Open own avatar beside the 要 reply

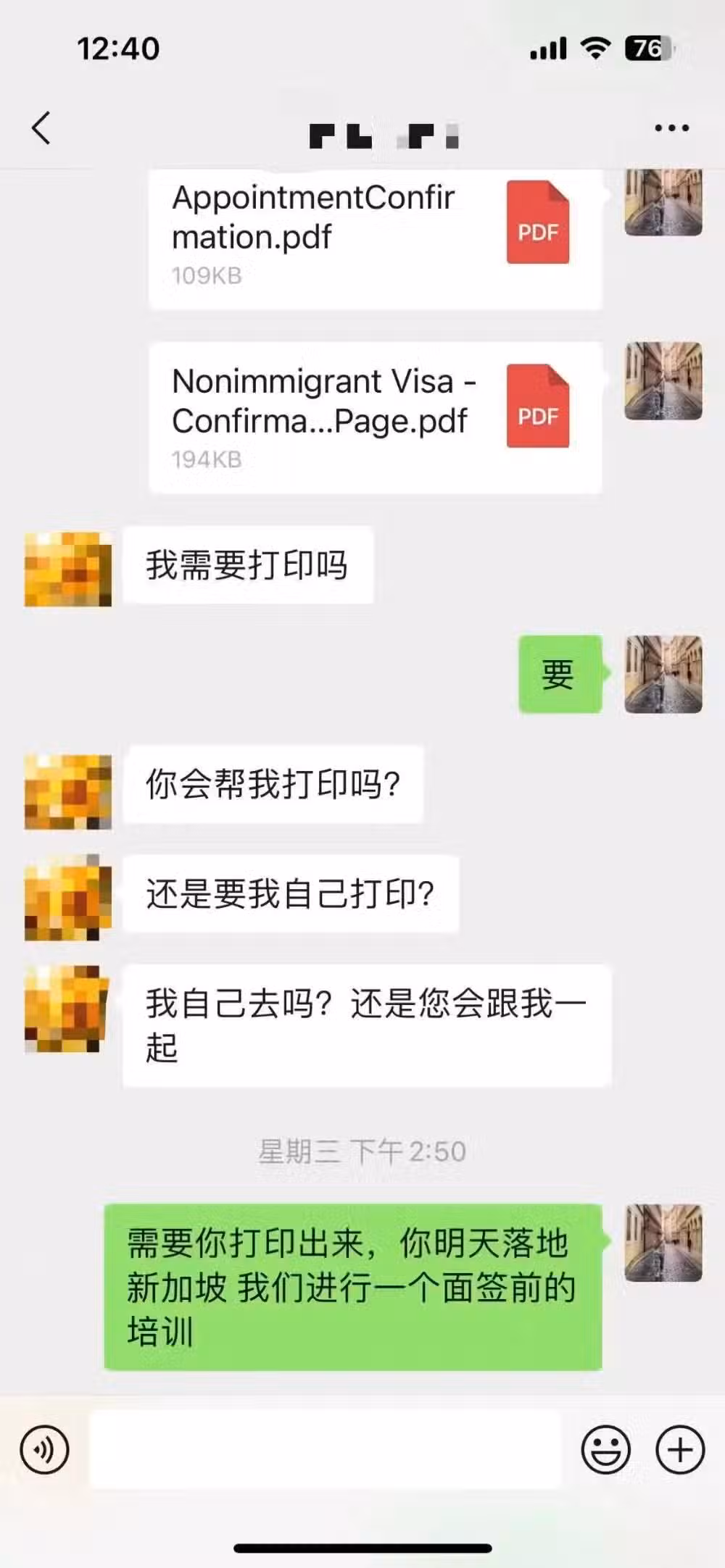663,675
